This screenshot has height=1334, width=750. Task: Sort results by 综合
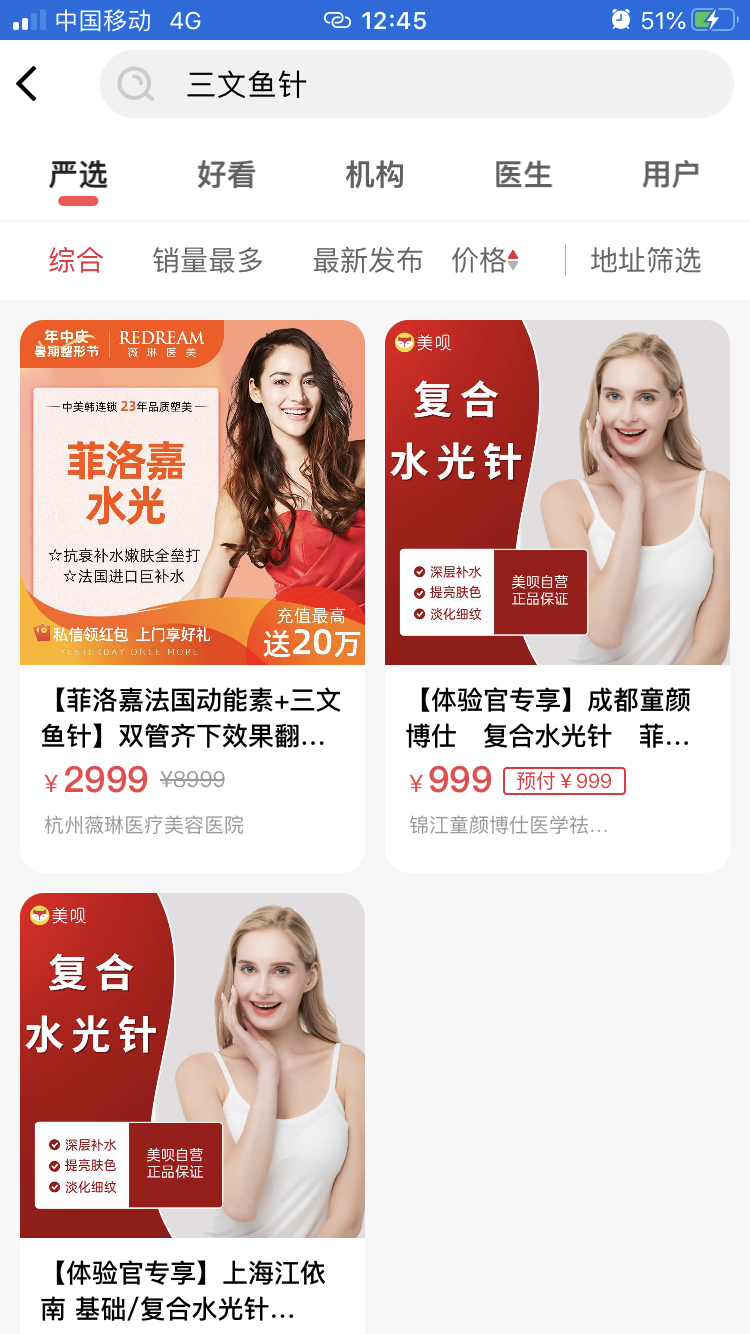point(76,261)
